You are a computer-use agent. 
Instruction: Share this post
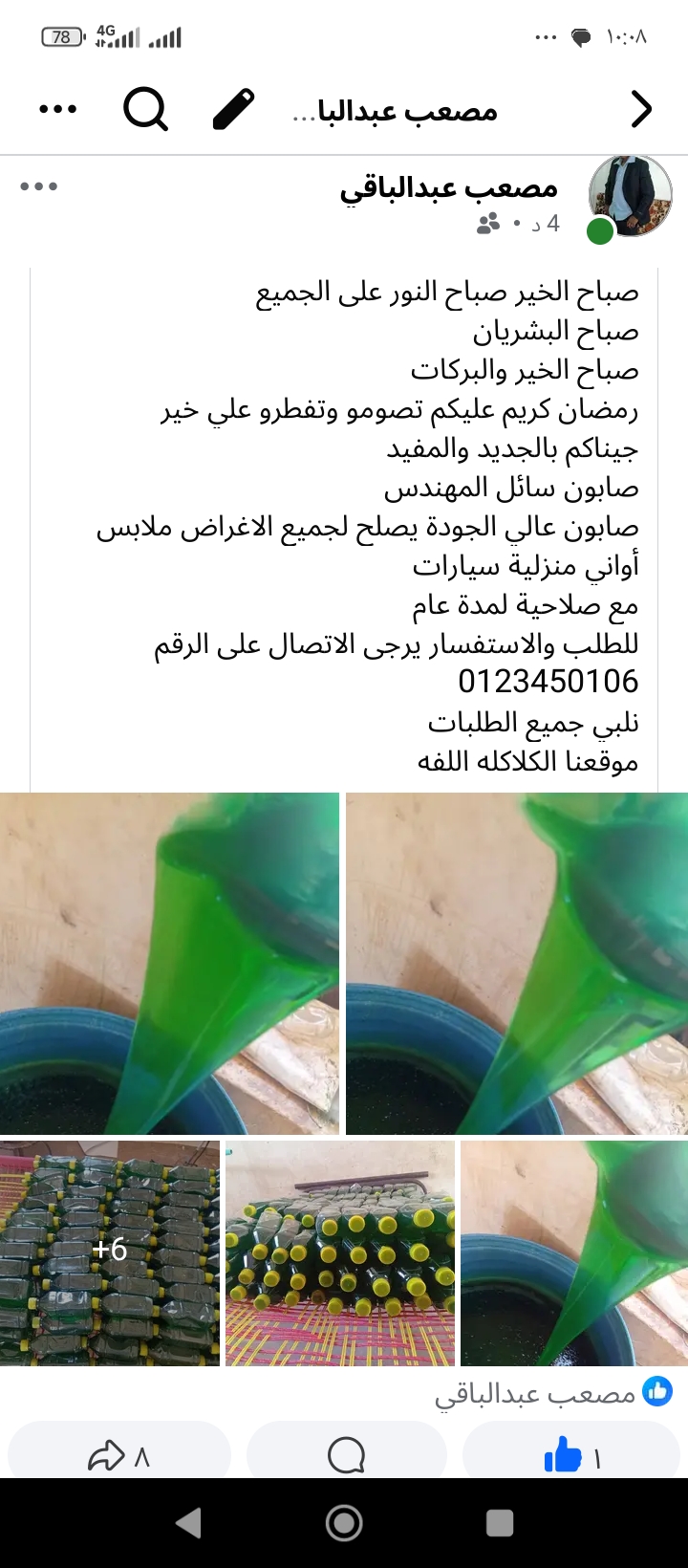tap(119, 1456)
